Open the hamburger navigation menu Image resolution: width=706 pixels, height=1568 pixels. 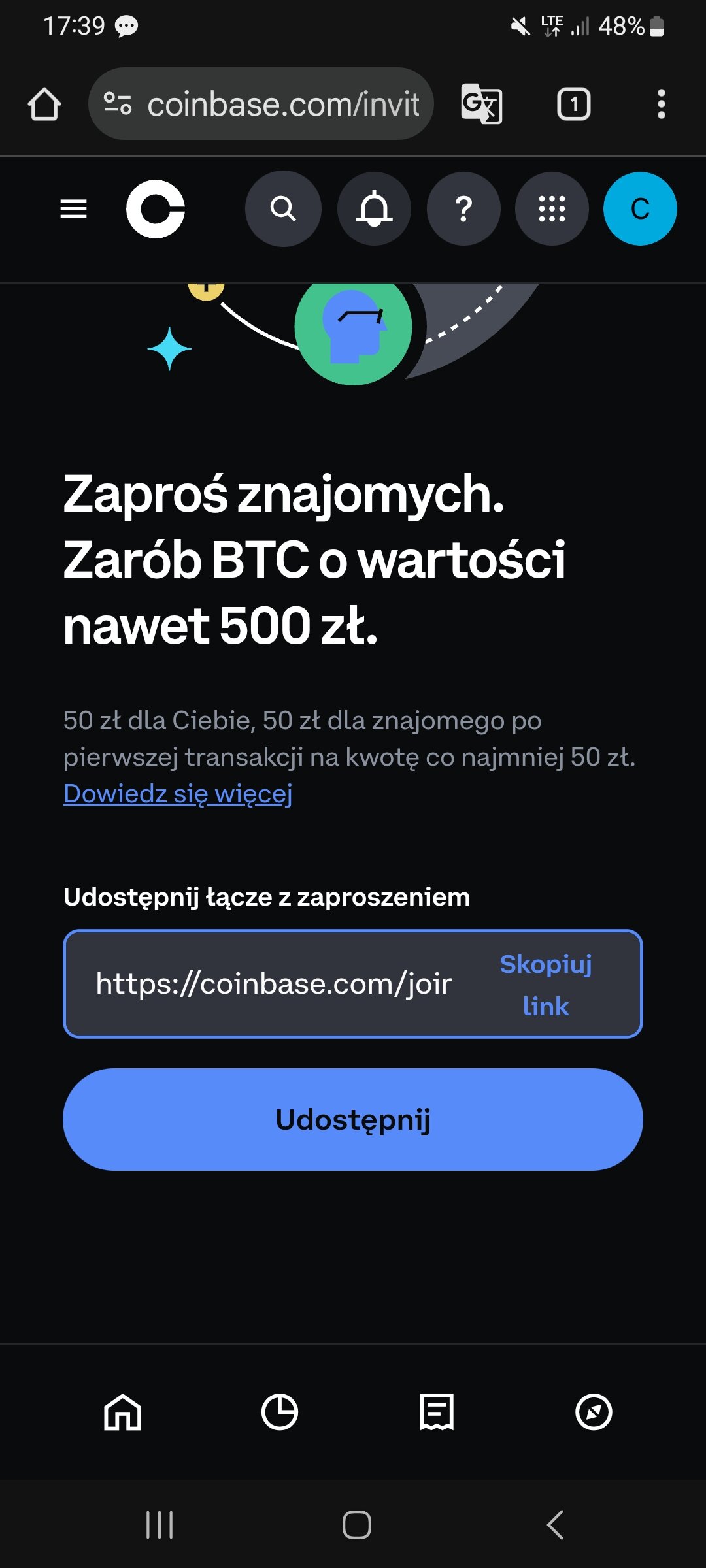(x=73, y=209)
